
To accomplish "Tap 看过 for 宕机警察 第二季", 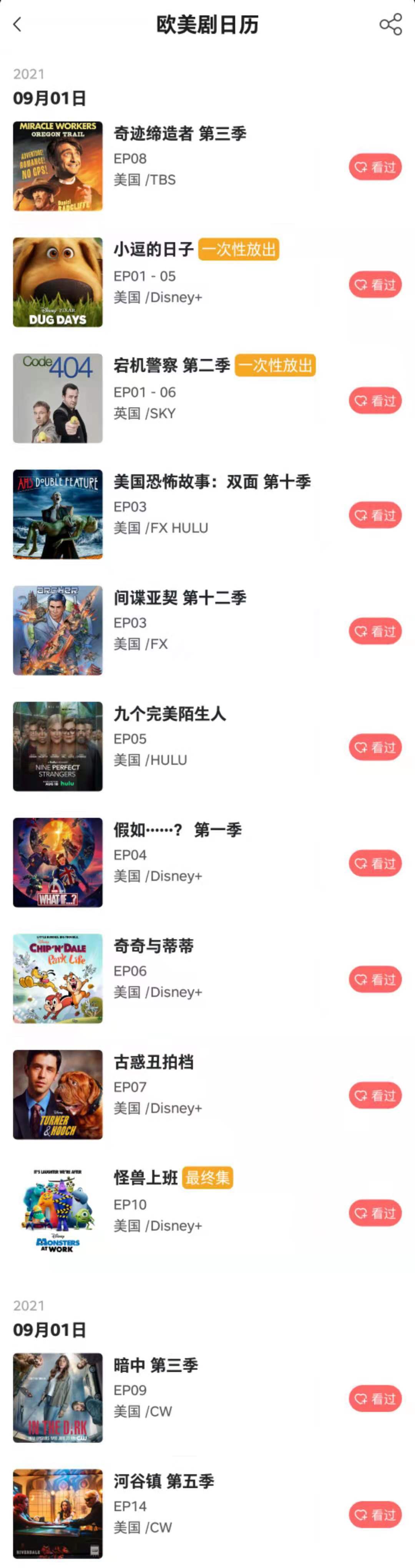I will pyautogui.click(x=375, y=400).
